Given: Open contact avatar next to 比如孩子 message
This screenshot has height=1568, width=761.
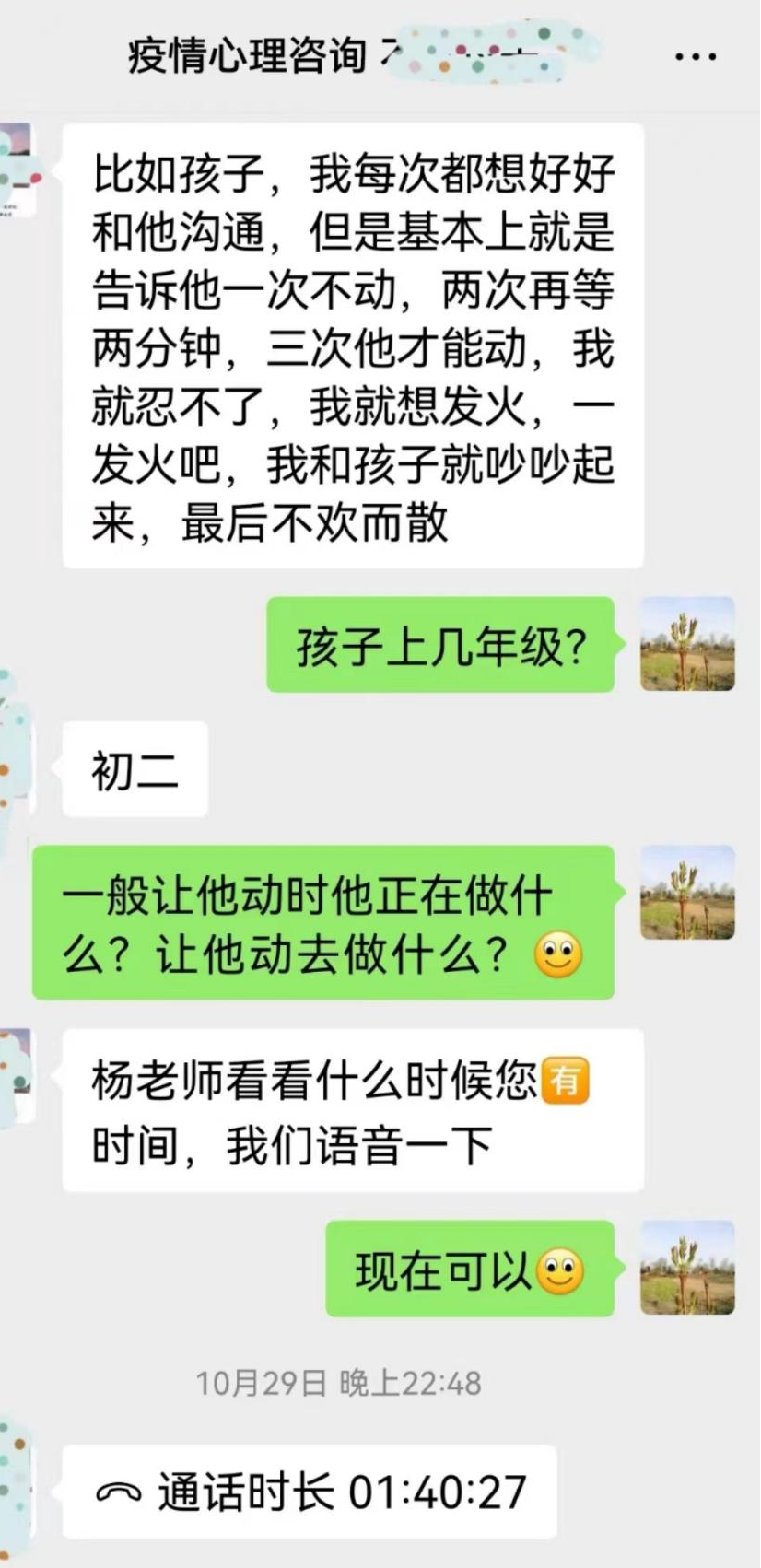Looking at the screenshot, I should point(17,170).
